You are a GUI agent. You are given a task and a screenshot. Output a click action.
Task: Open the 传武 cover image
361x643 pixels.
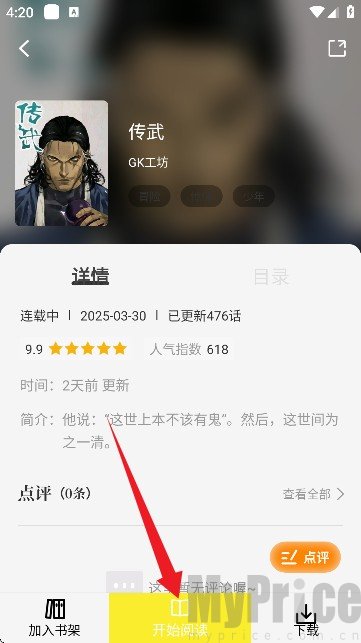pos(62,163)
